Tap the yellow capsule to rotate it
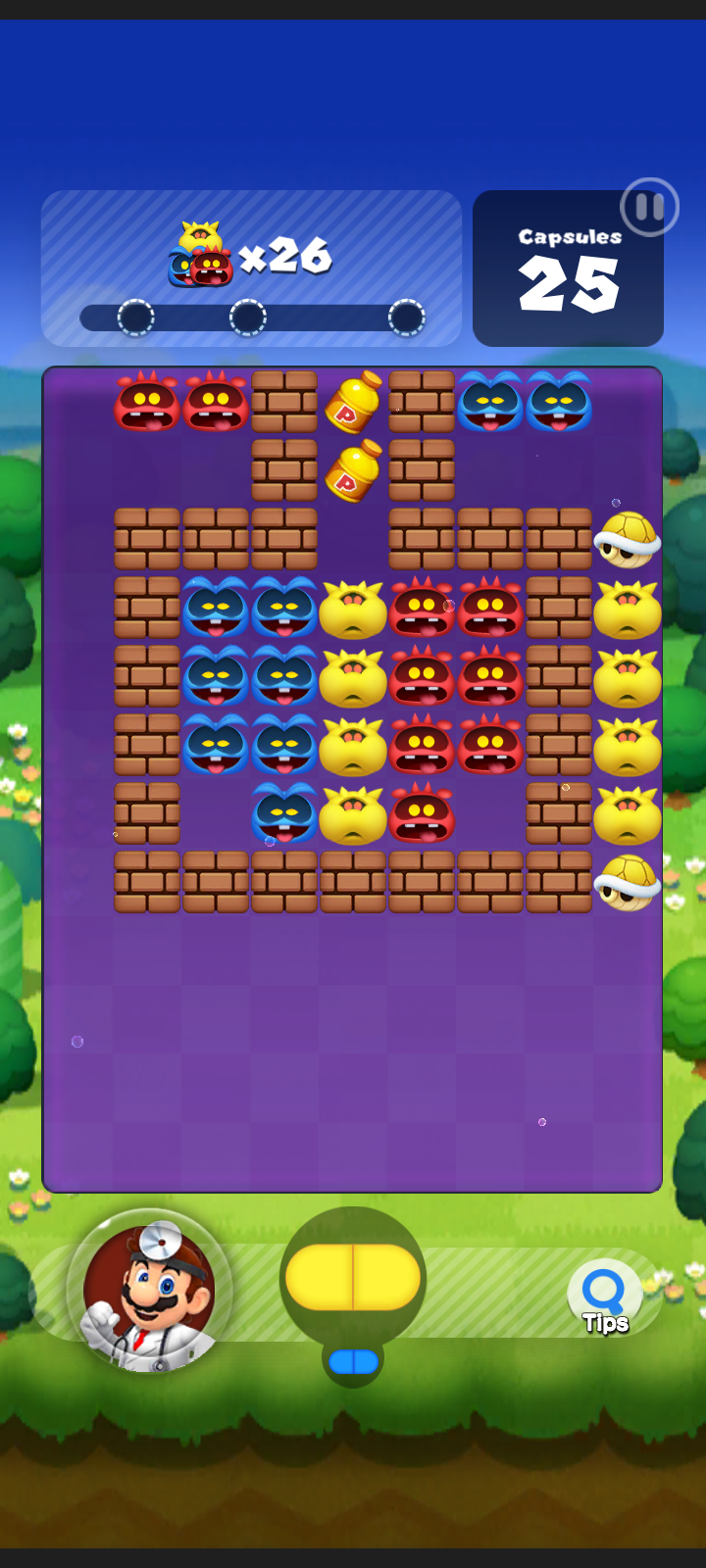706x1568 pixels. (x=353, y=1277)
